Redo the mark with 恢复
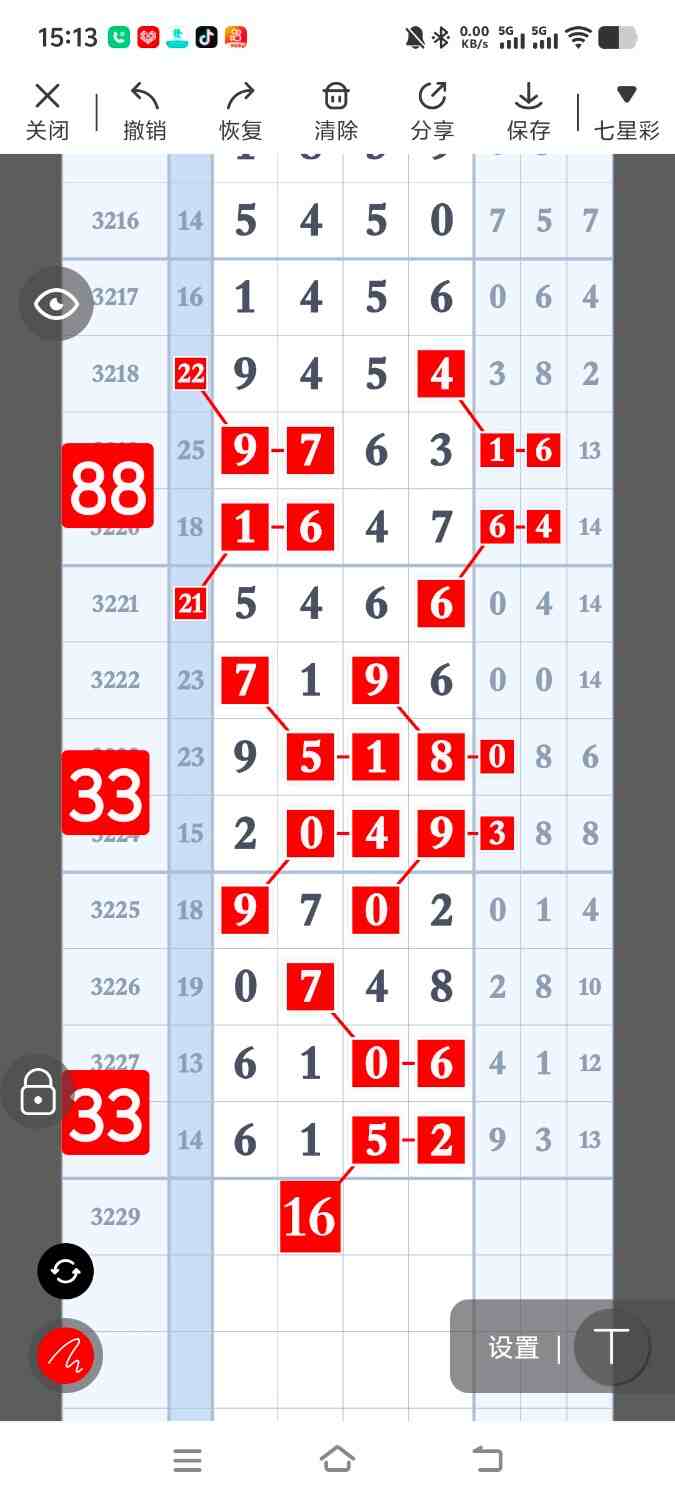675x1500 pixels. pyautogui.click(x=240, y=111)
